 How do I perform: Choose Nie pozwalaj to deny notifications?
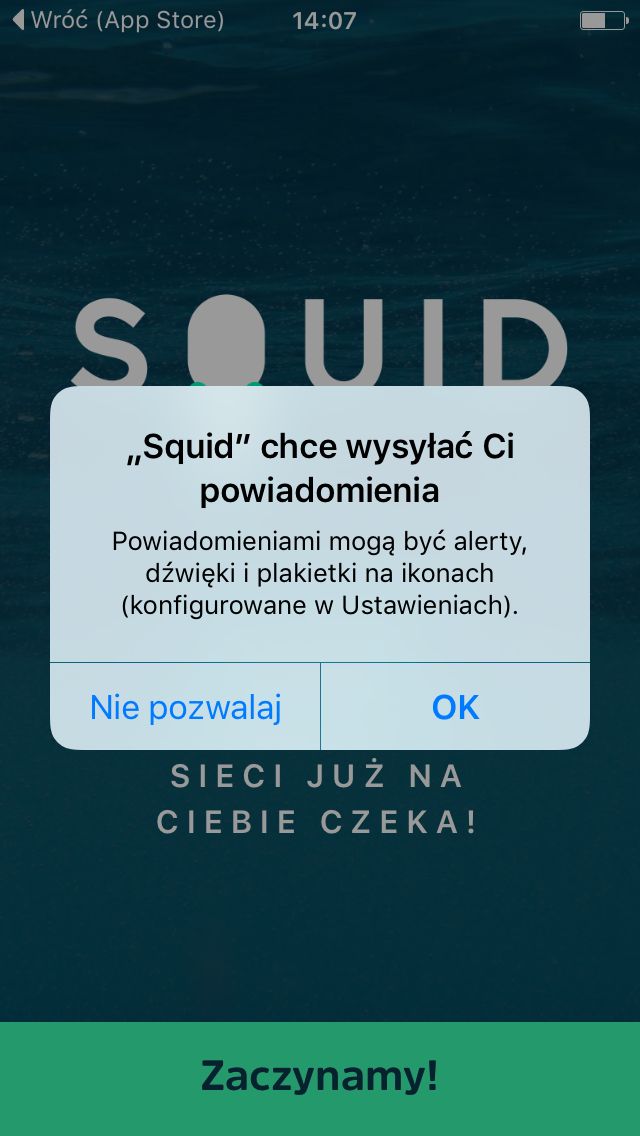point(185,706)
